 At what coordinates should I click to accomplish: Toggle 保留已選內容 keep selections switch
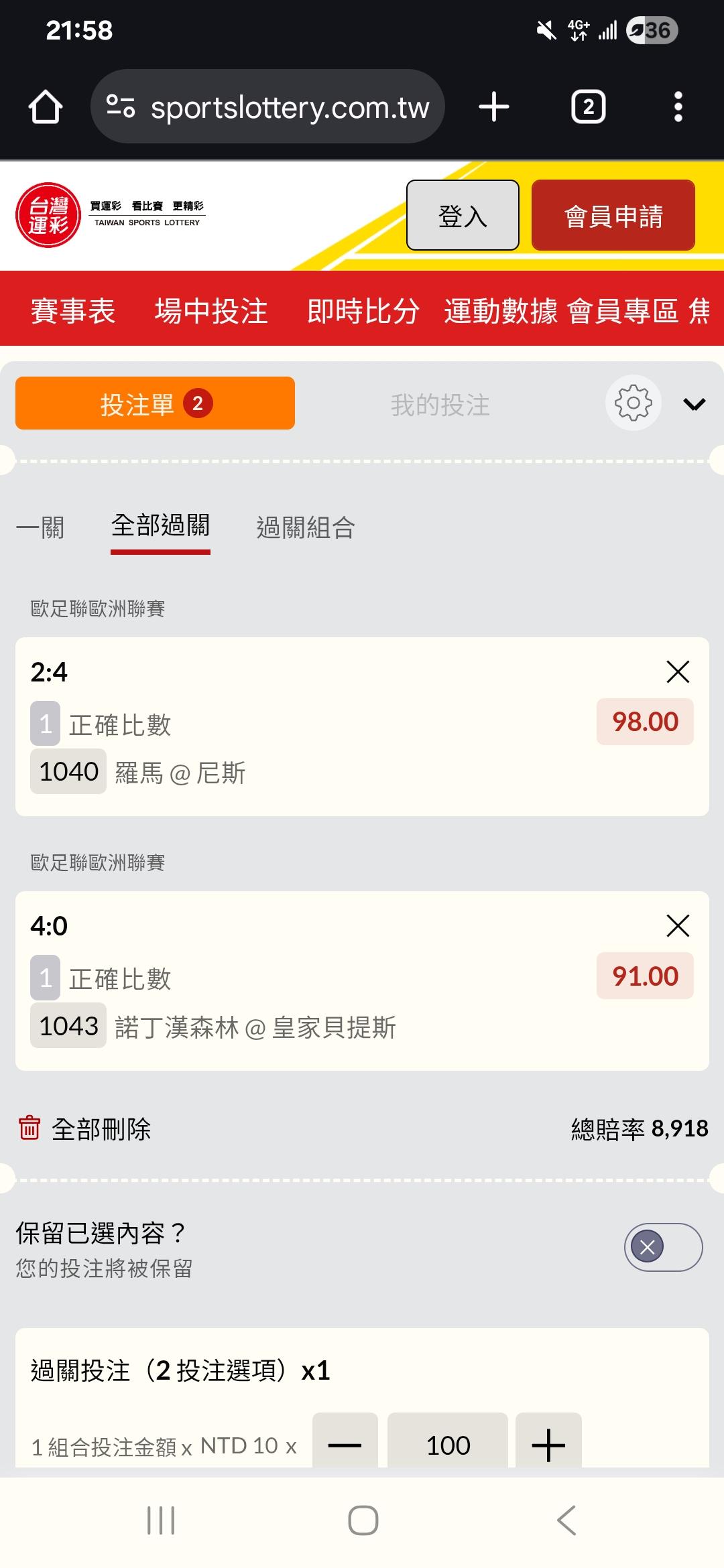coord(663,1247)
